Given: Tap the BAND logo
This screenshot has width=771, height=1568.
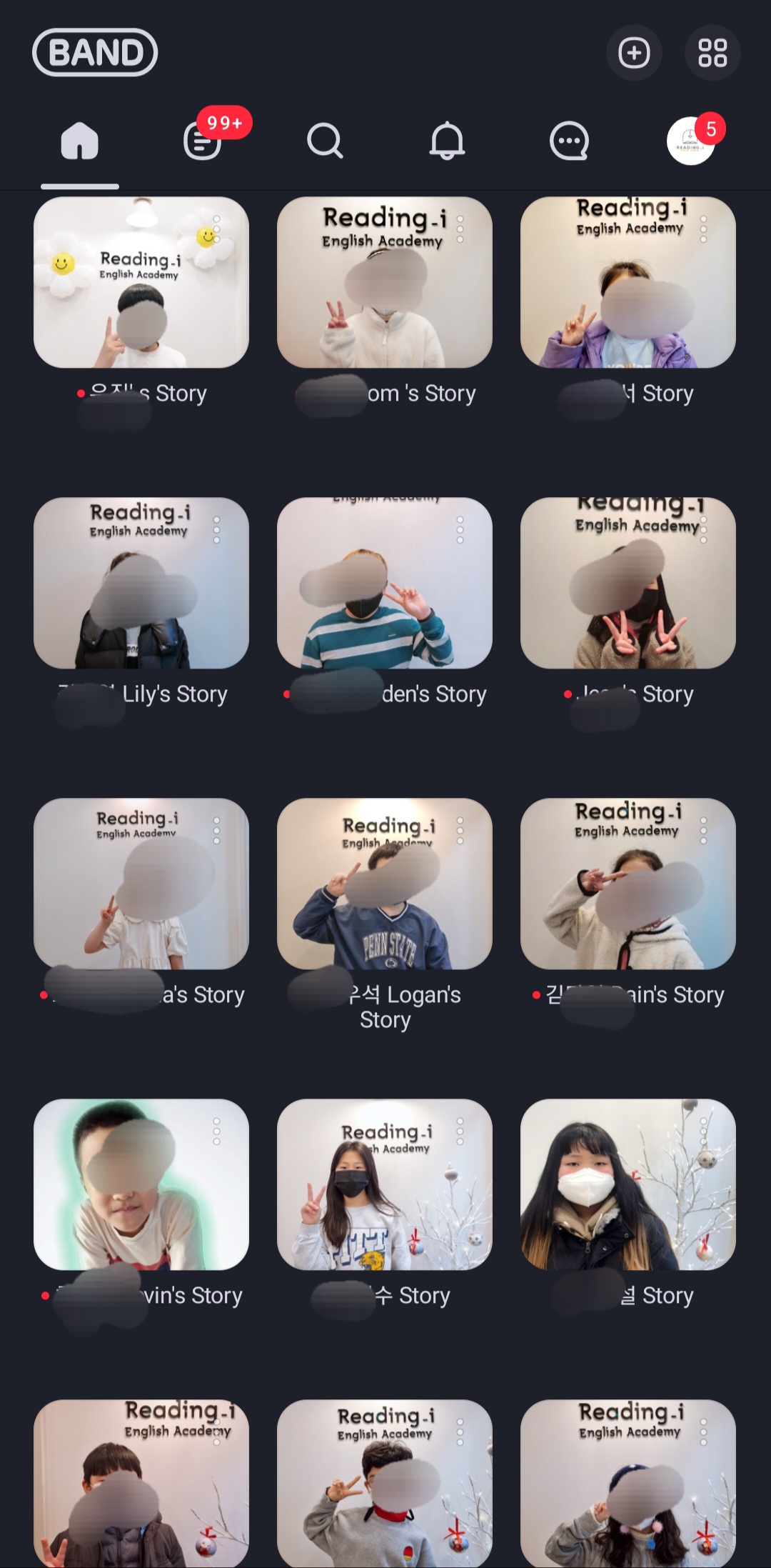Looking at the screenshot, I should (x=95, y=53).
